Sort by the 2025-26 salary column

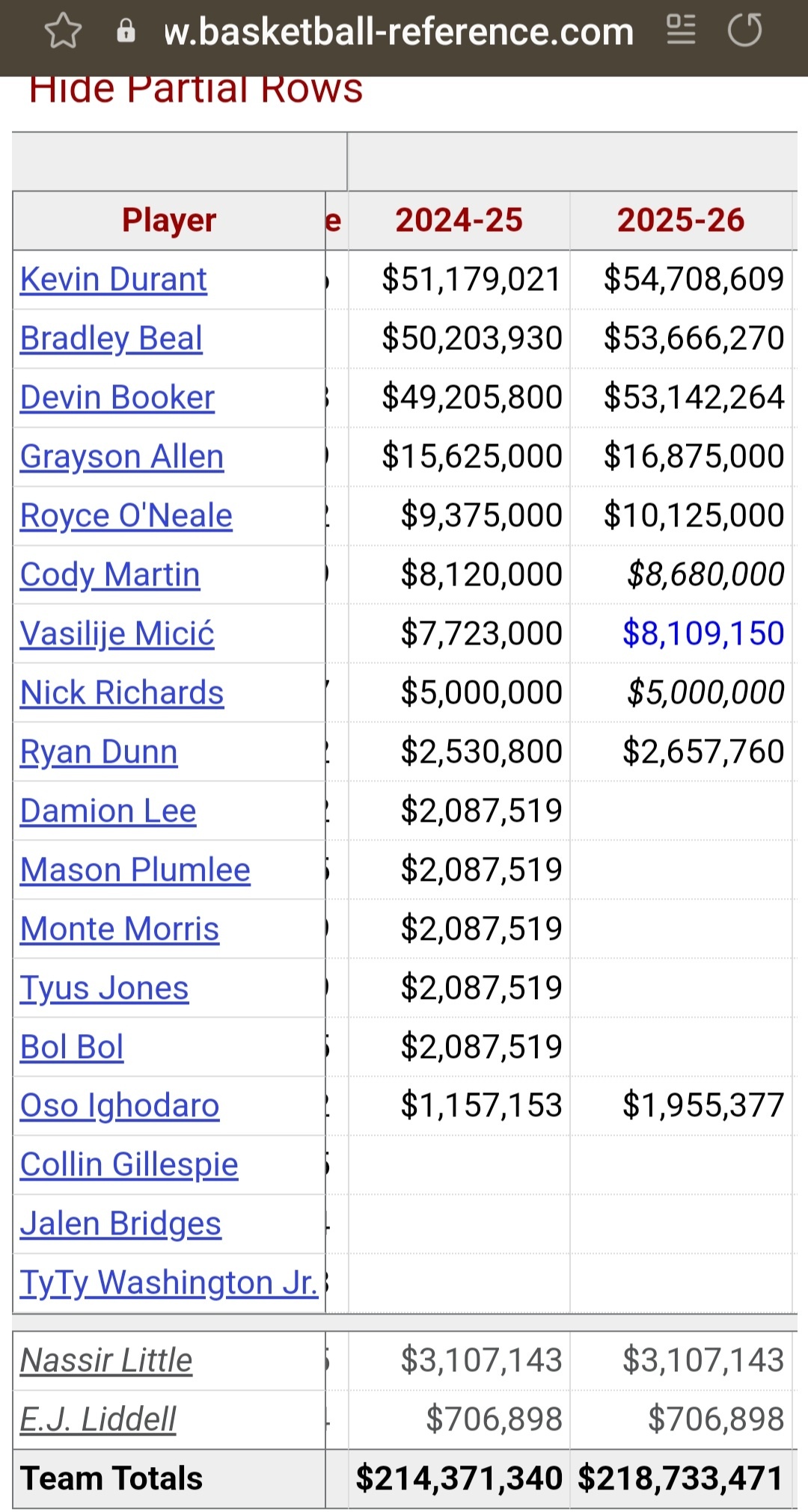tap(681, 221)
